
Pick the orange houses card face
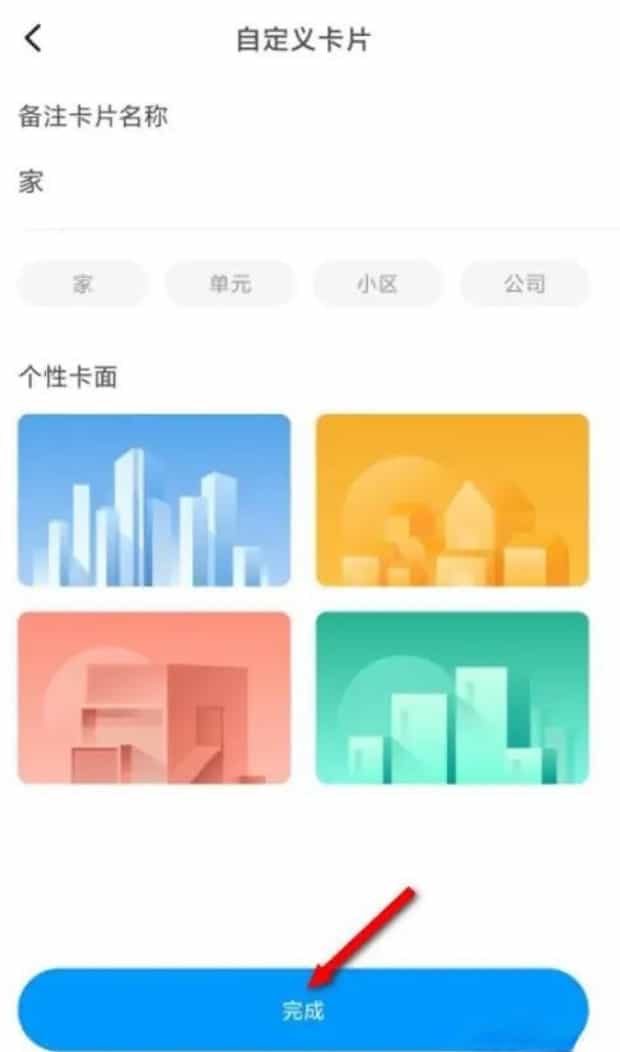click(452, 500)
